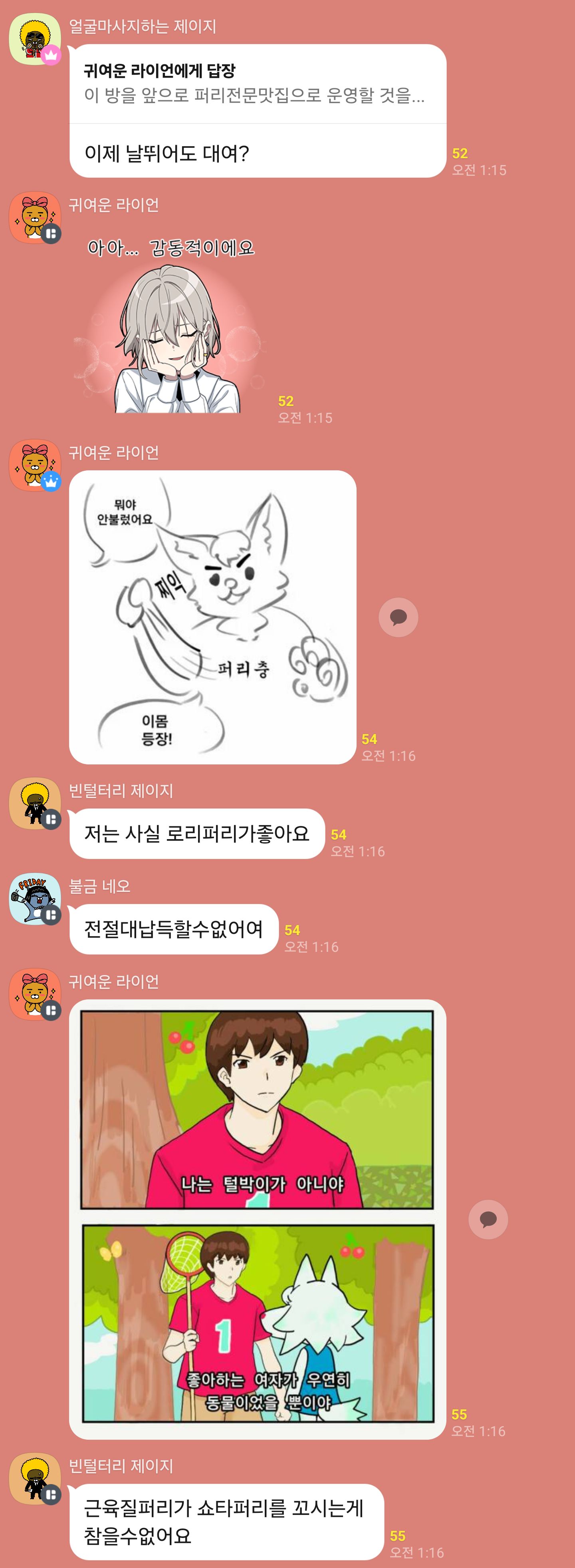
Task: Open 얼굴마사지하는 제이지's profile picture
Action: [x=35, y=39]
